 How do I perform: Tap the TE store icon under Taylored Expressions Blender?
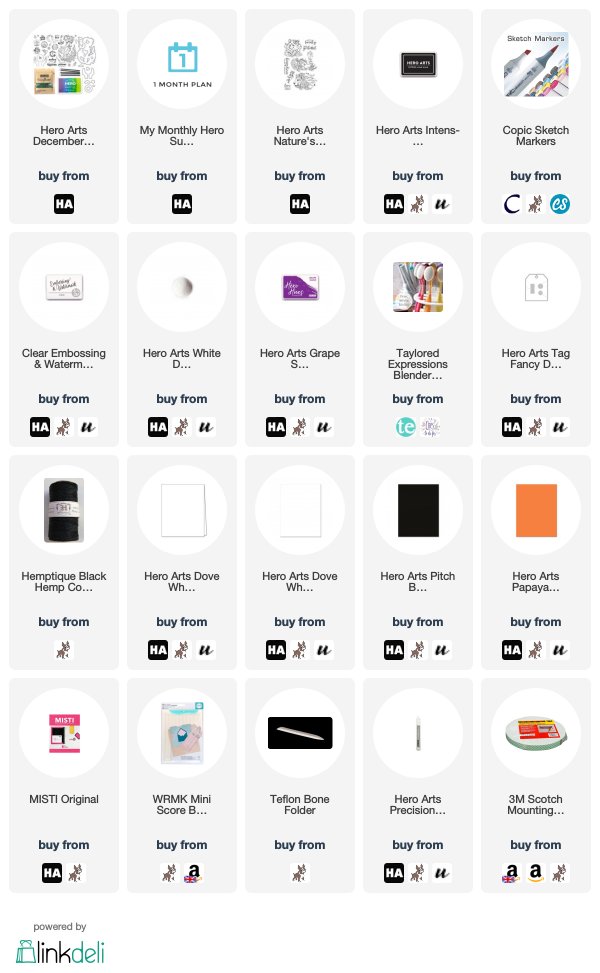(406, 427)
